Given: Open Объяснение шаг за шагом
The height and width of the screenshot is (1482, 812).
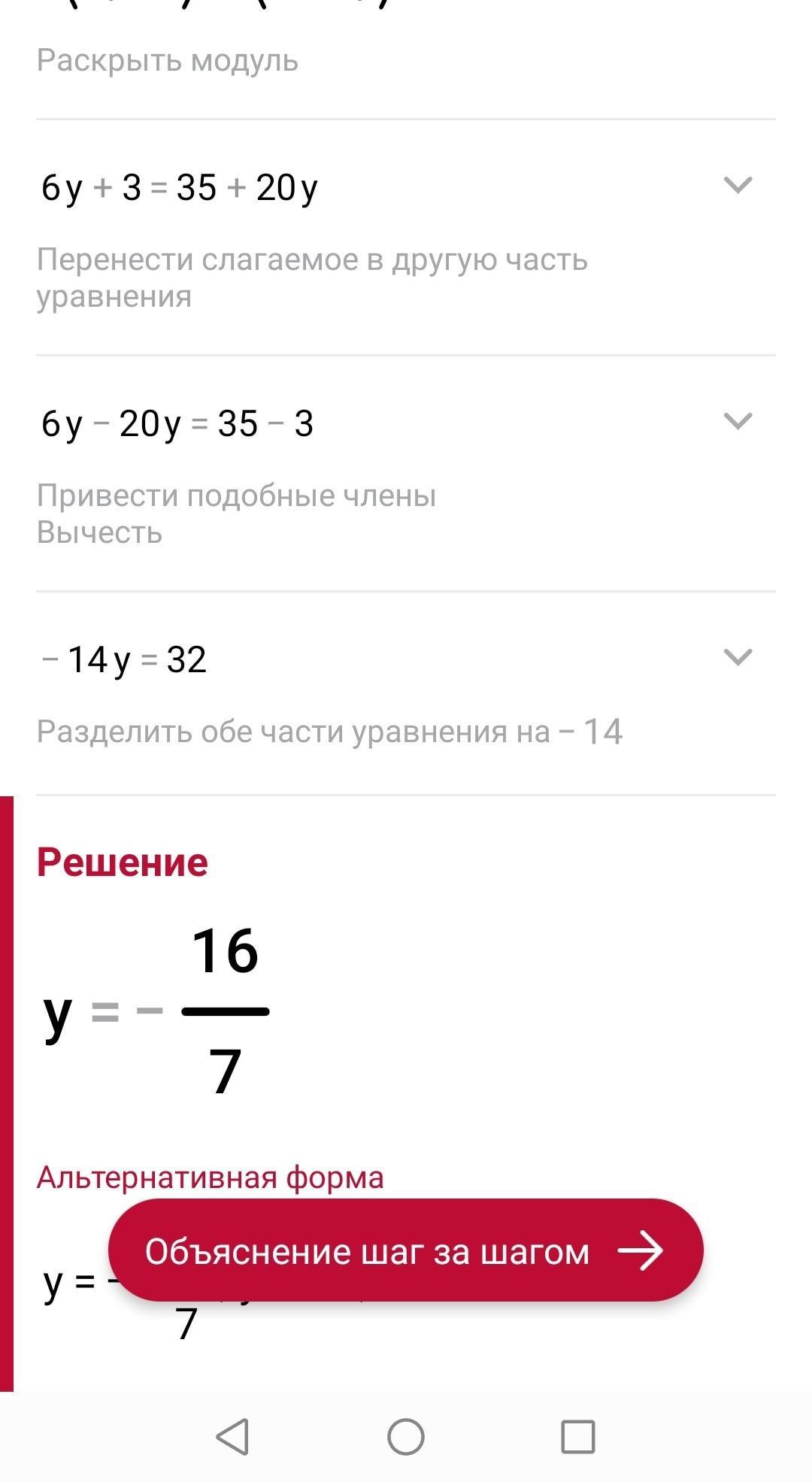Looking at the screenshot, I should [406, 1251].
